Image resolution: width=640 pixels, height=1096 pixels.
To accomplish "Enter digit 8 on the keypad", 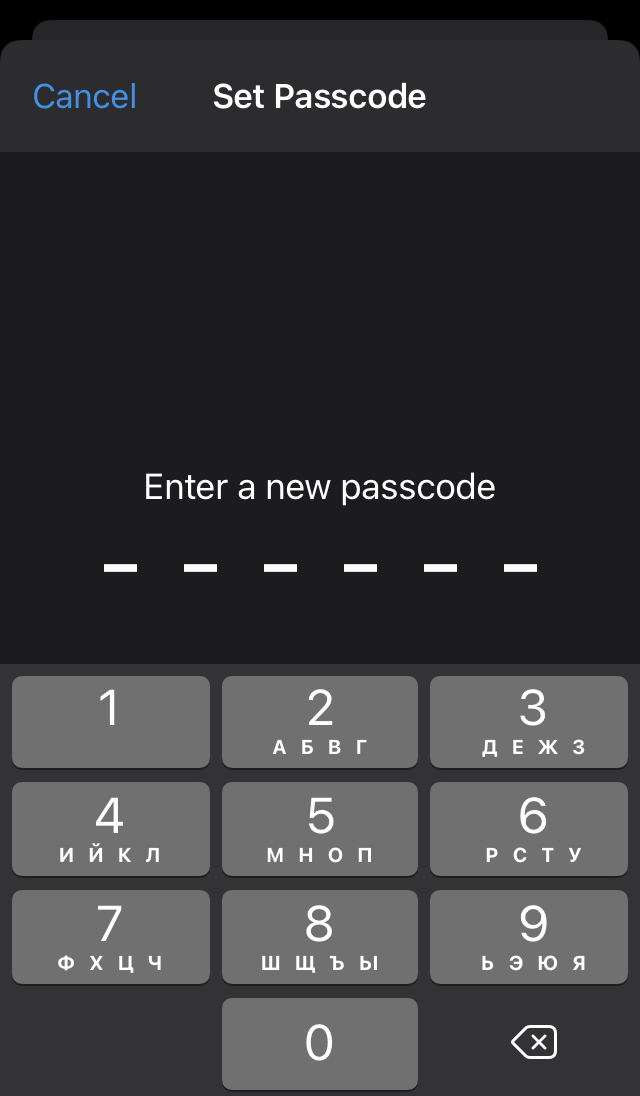I will [x=320, y=937].
